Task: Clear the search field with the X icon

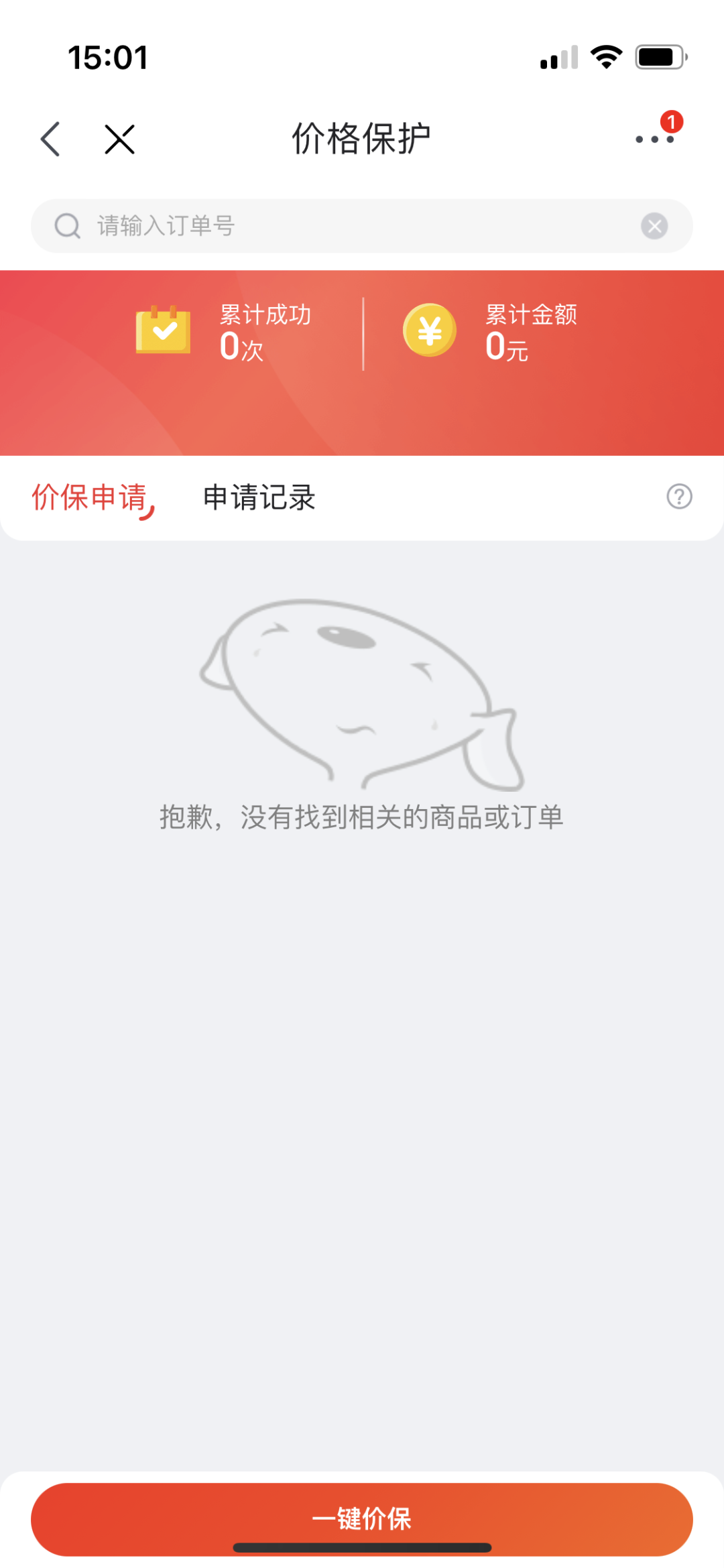Action: (x=655, y=225)
